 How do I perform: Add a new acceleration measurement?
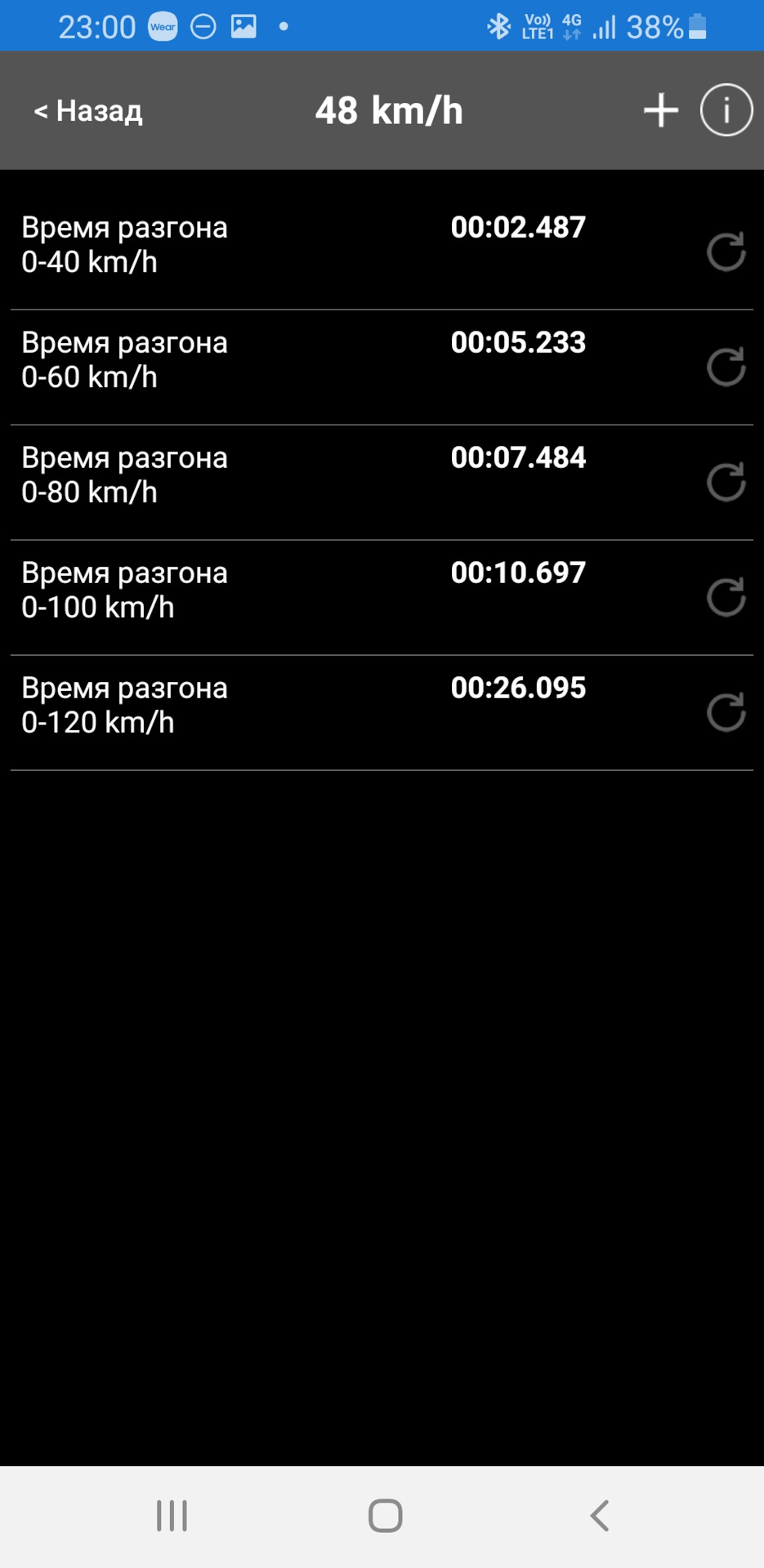point(660,109)
